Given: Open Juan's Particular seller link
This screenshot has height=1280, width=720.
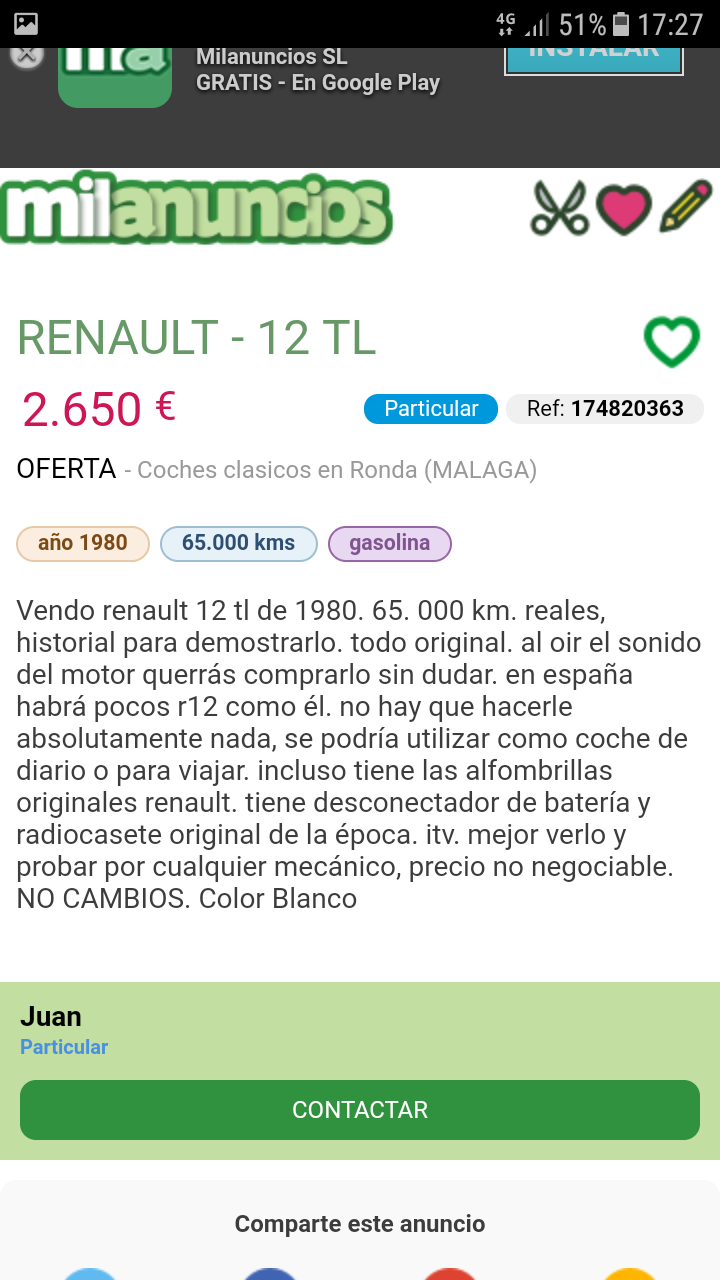Looking at the screenshot, I should (64, 1047).
